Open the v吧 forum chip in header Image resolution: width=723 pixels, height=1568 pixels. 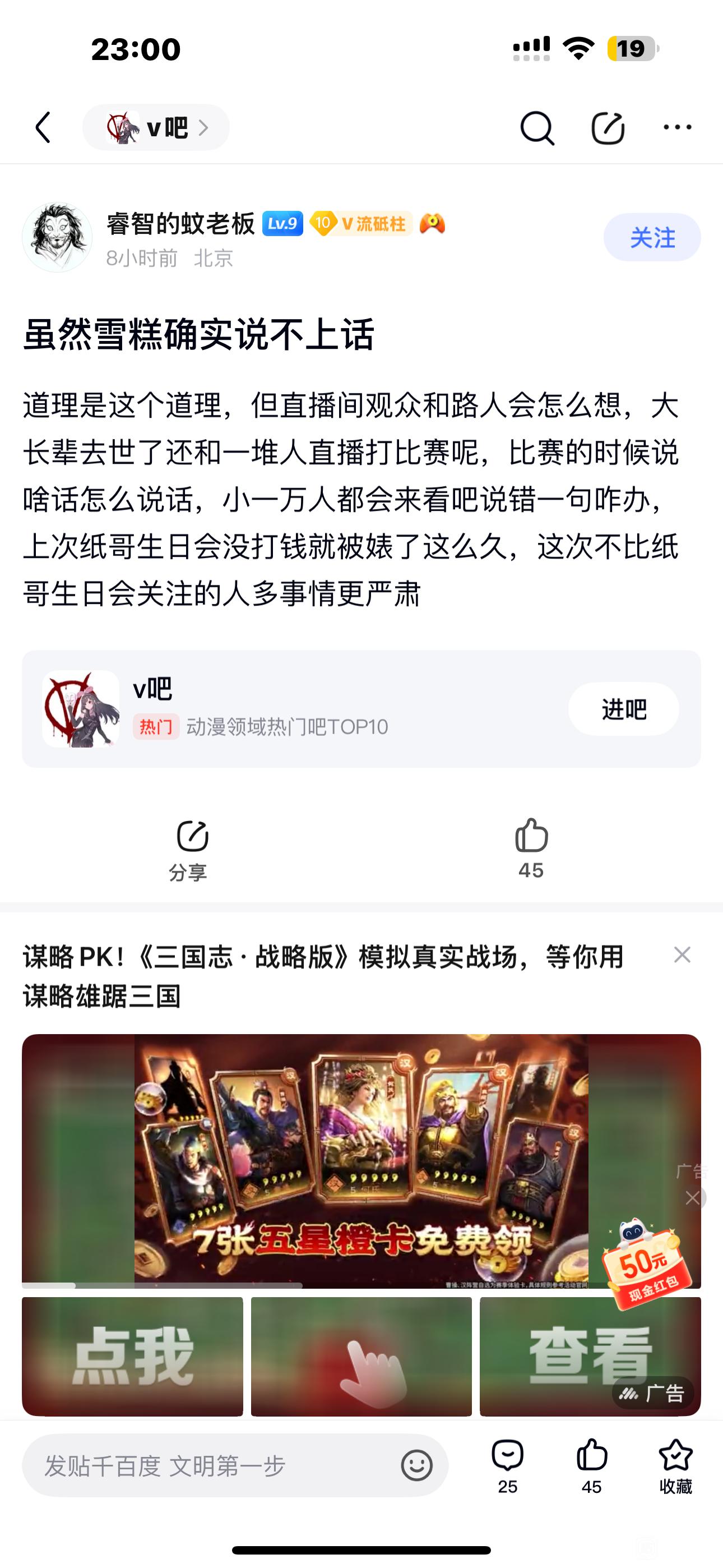156,128
